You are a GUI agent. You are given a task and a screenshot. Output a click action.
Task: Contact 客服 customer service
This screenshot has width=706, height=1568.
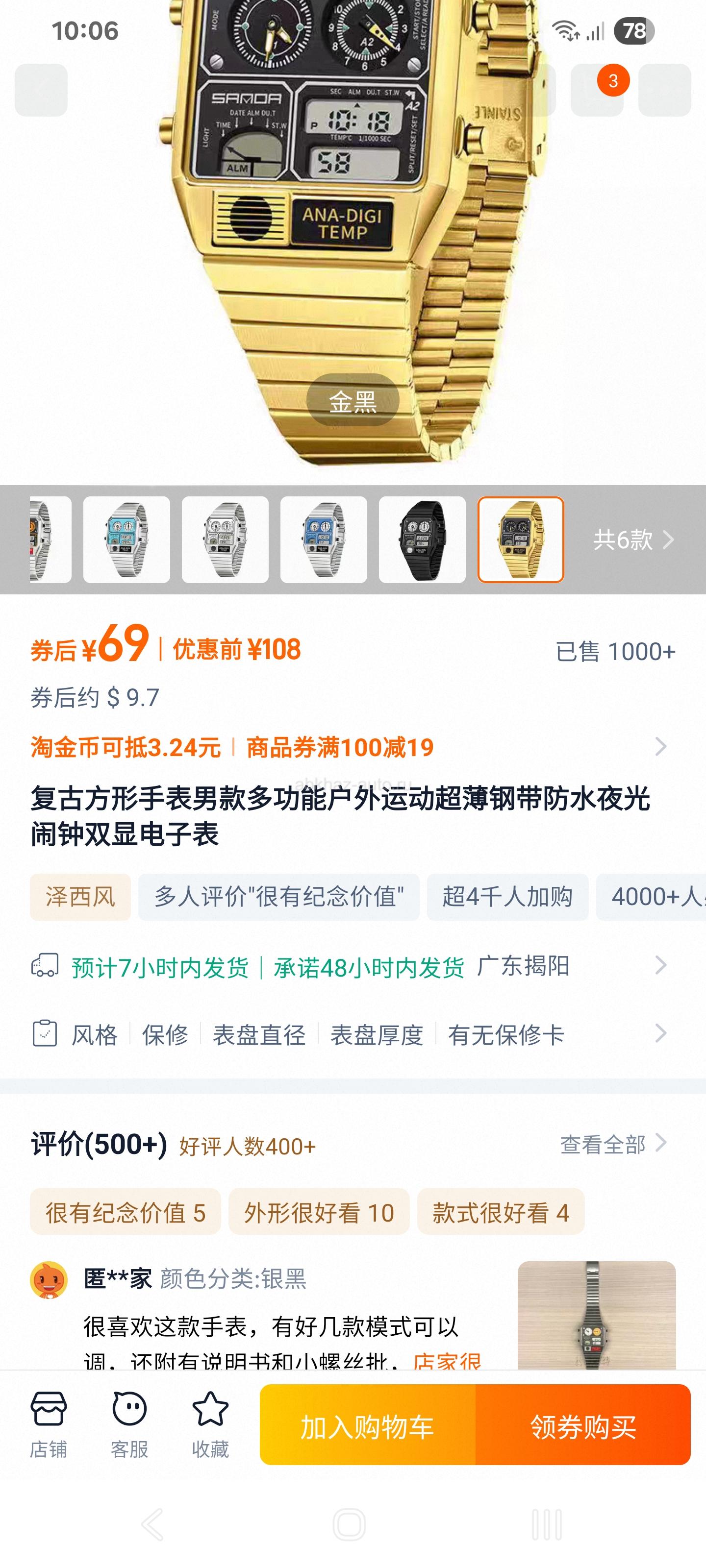click(x=130, y=1425)
